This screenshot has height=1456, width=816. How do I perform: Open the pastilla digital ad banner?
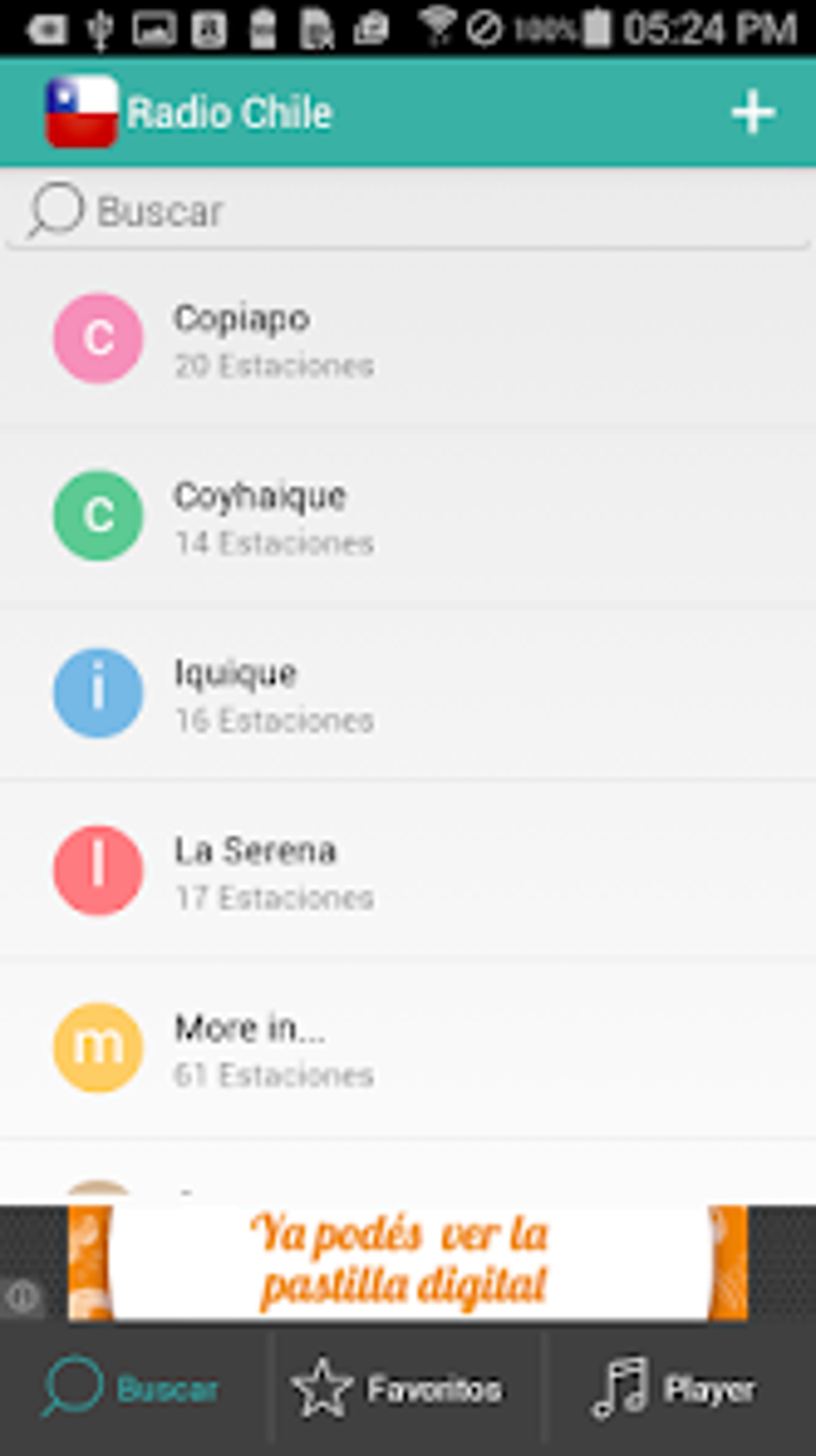coord(408,1262)
